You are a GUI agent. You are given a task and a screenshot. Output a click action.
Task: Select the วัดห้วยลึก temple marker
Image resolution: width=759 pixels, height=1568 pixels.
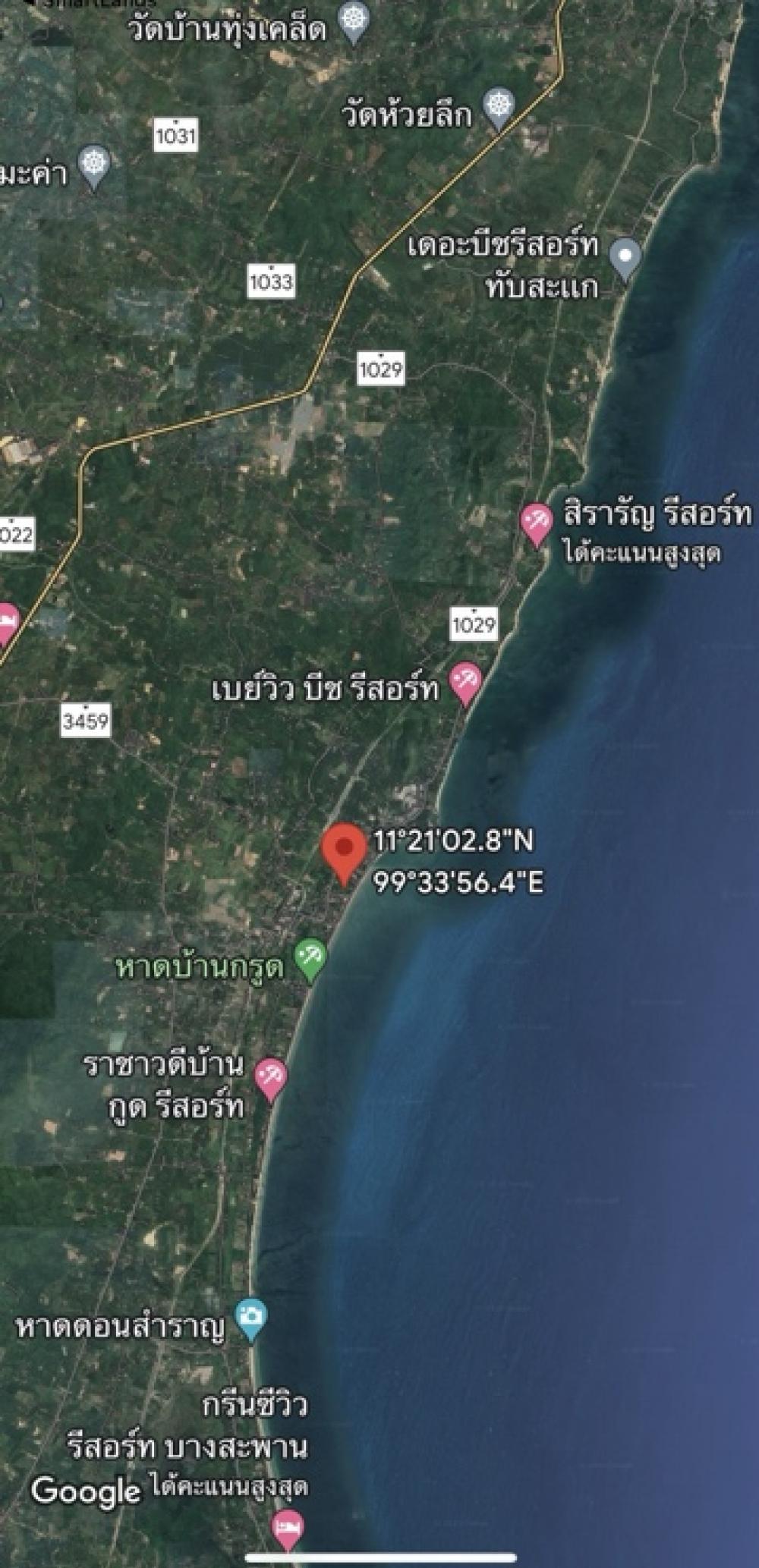tap(499, 108)
